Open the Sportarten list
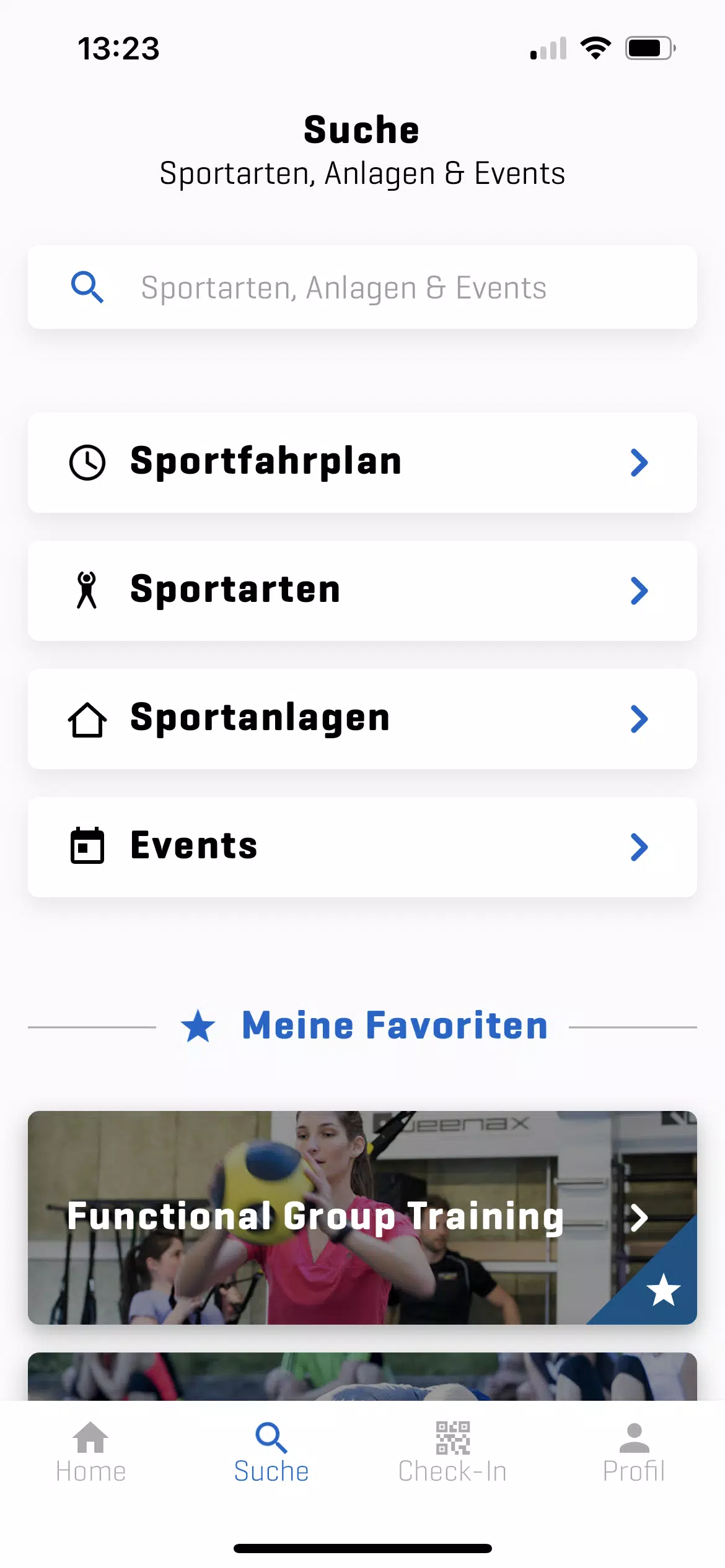The height and width of the screenshot is (1568, 725). click(x=362, y=591)
